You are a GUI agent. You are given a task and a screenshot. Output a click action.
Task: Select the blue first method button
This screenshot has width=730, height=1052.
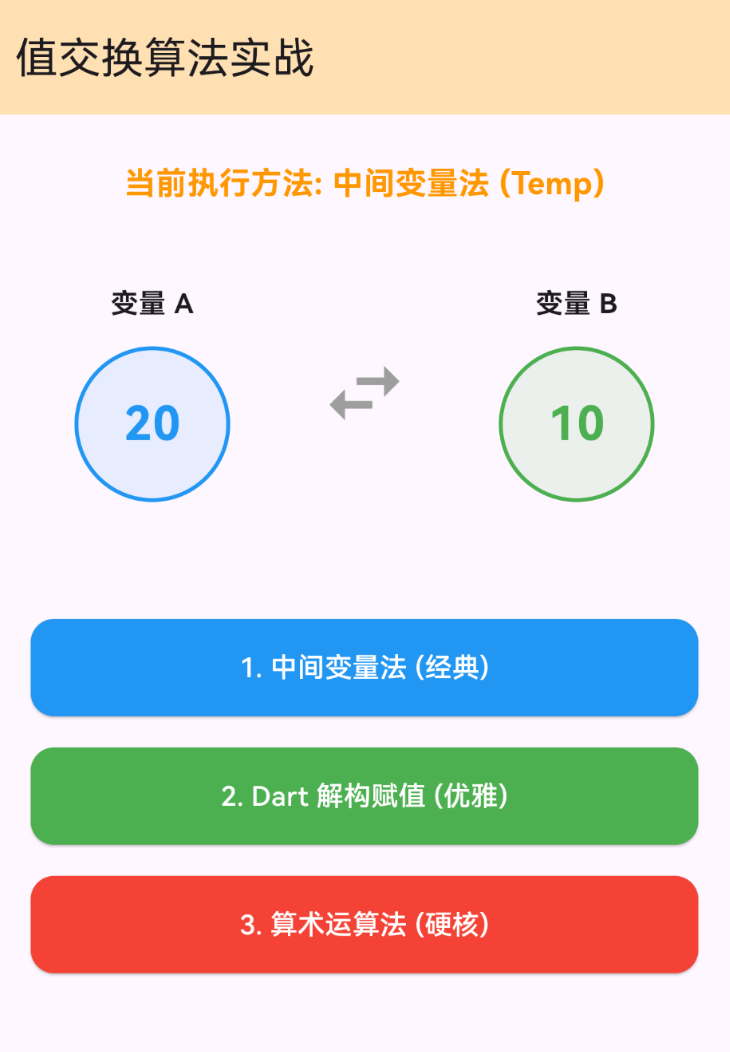point(364,667)
